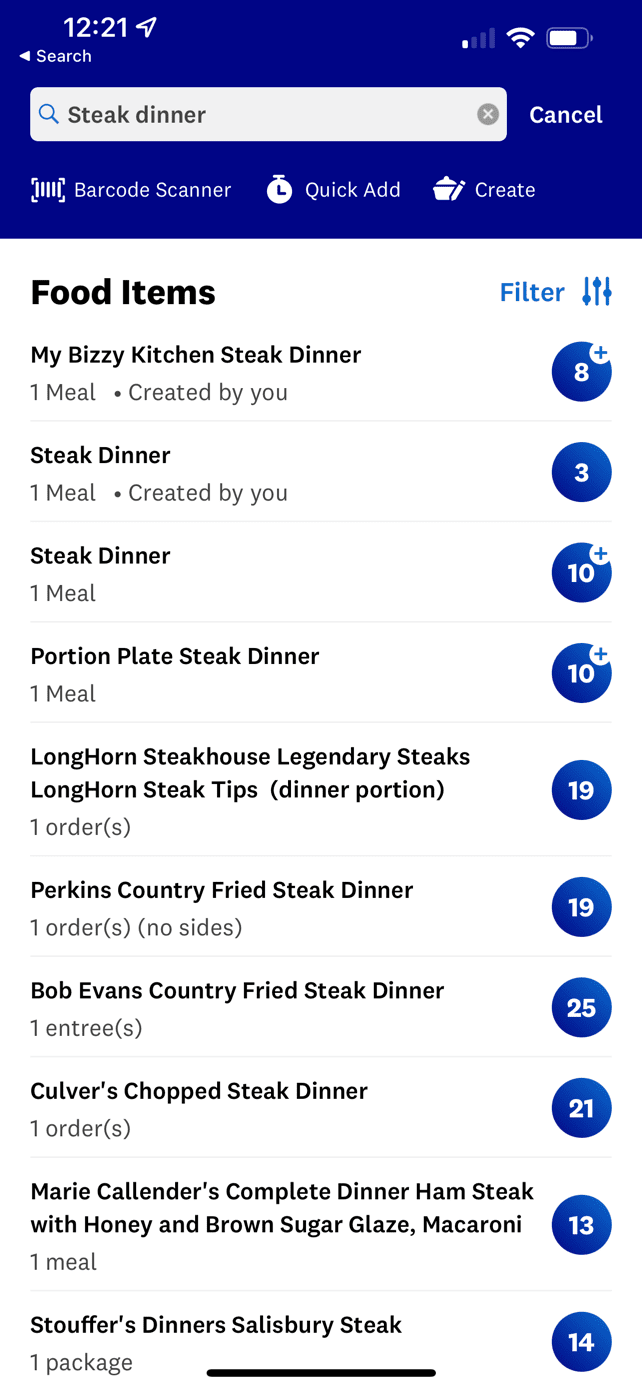Create a new food item
642x1389 pixels.
pyautogui.click(x=485, y=190)
